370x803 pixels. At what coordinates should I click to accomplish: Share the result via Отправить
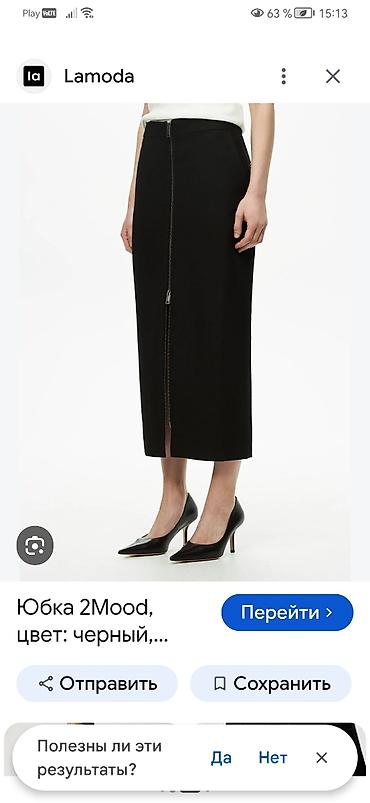(97, 683)
